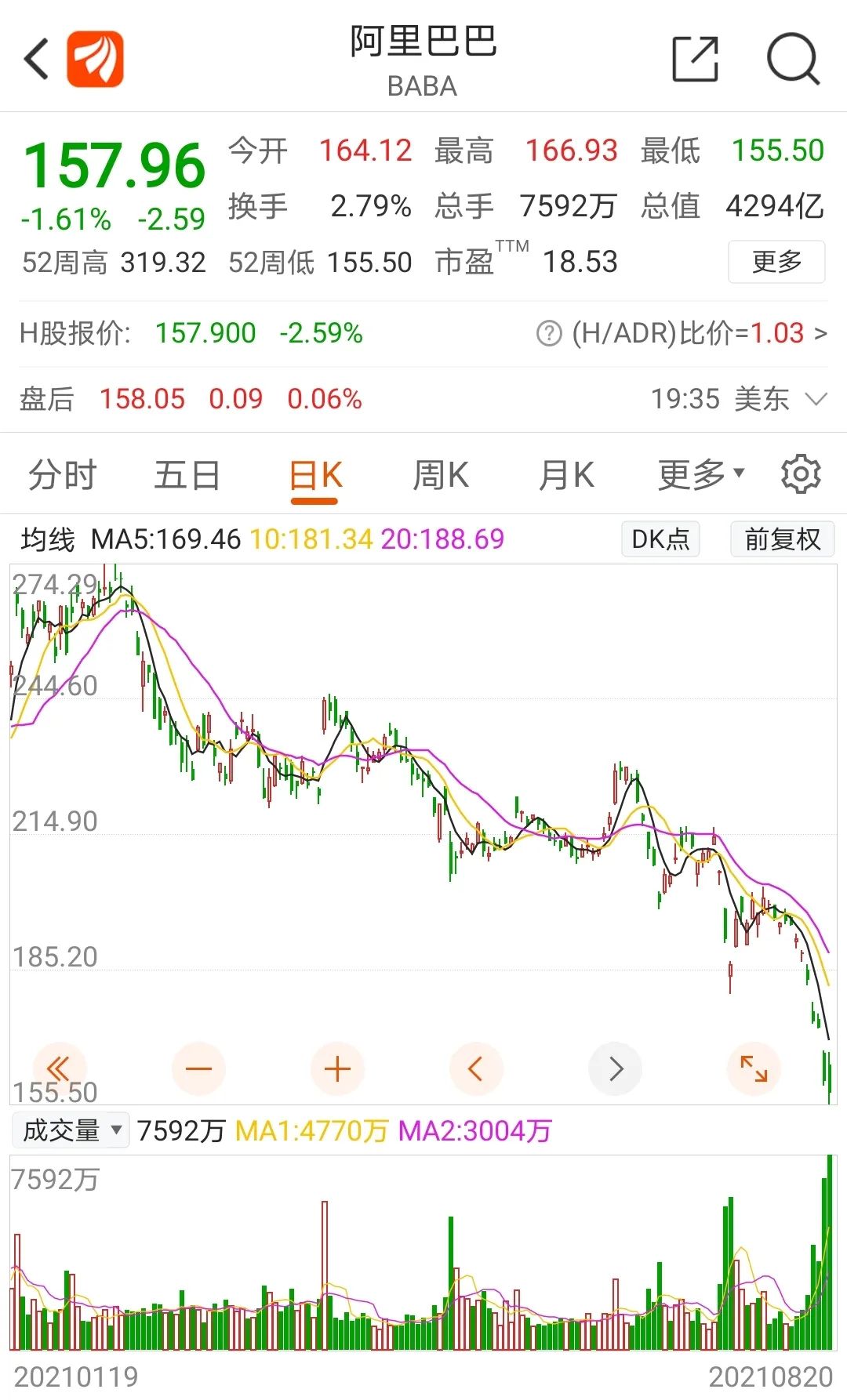Select the 日K chart tab
The height and width of the screenshot is (1400, 847).
point(315,476)
